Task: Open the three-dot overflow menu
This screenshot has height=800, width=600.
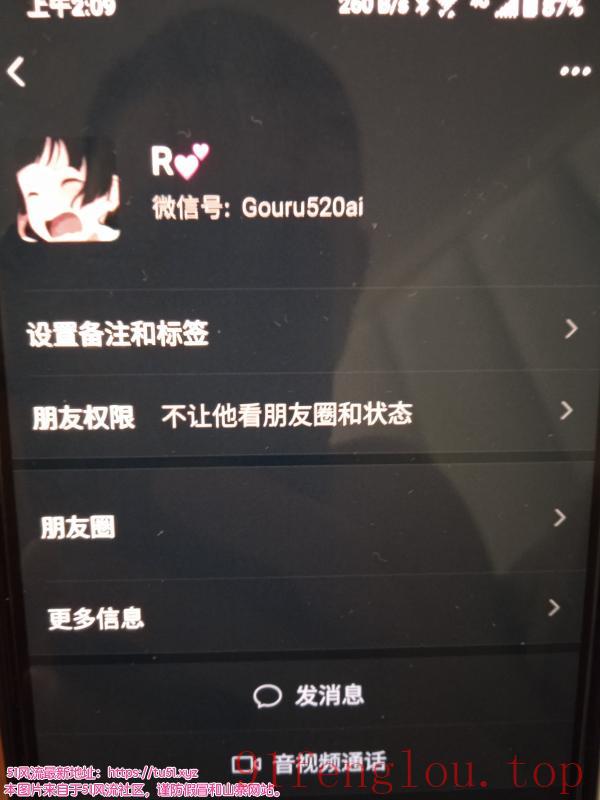Action: click(574, 71)
